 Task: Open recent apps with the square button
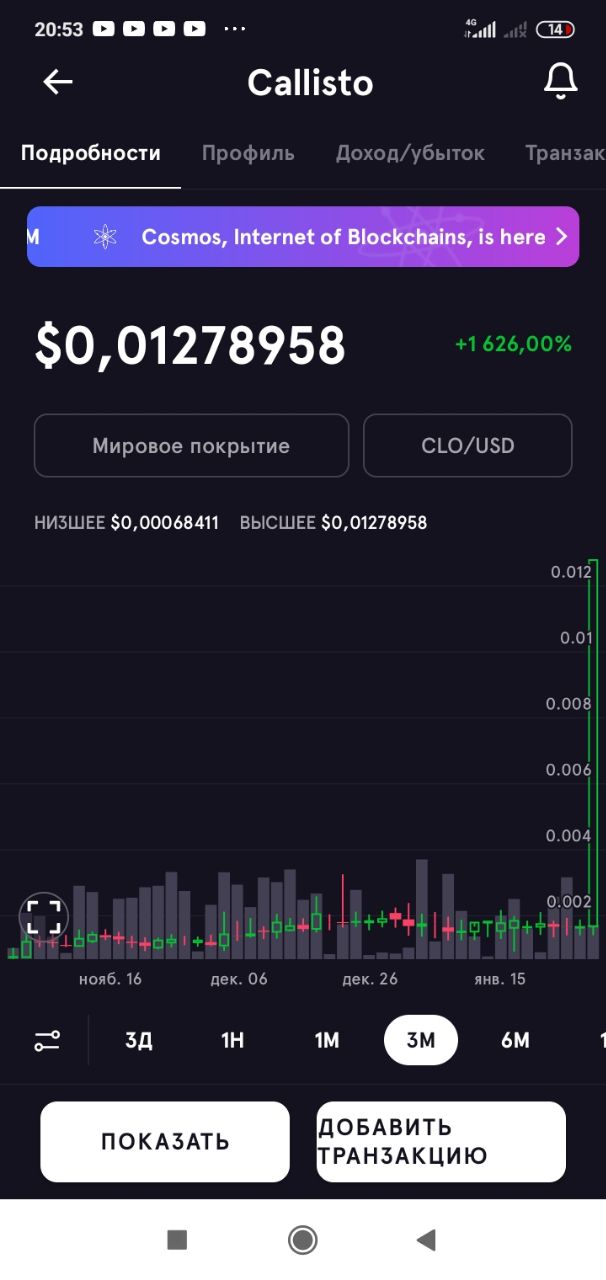point(177,1240)
